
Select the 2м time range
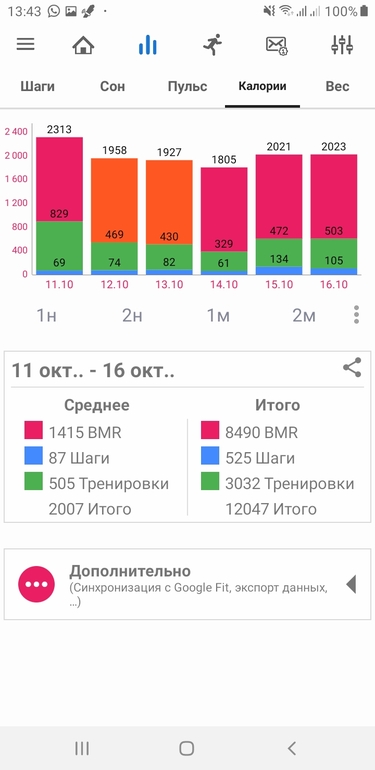click(x=304, y=315)
